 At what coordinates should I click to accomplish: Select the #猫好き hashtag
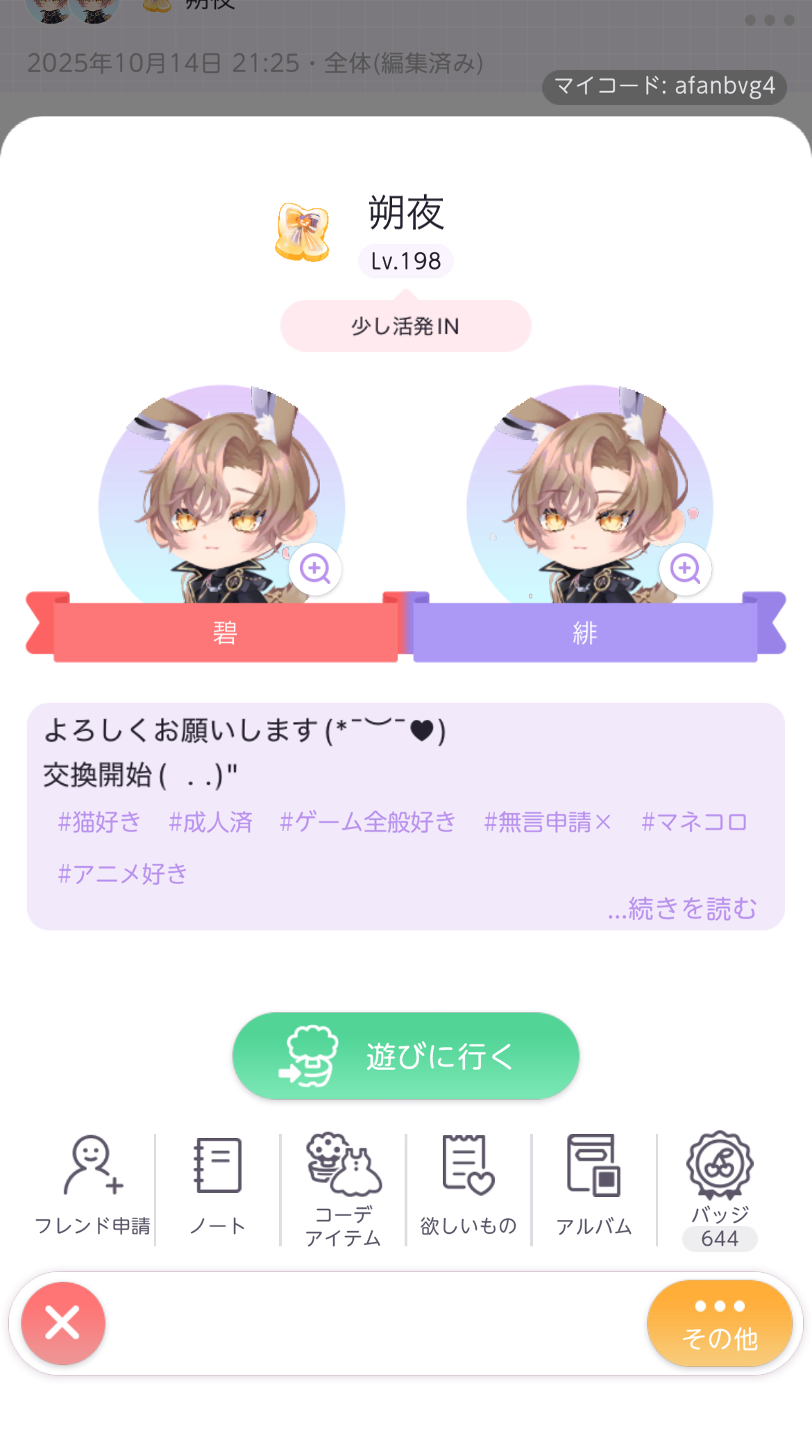(x=100, y=822)
